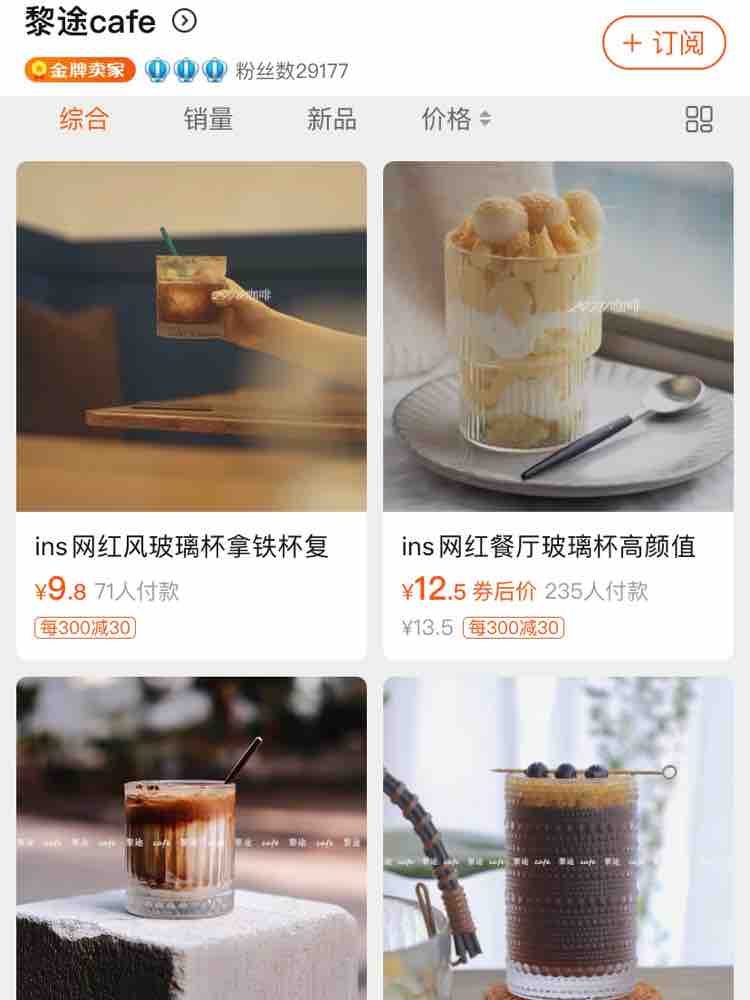750x1000 pixels.
Task: Sort products by 价格
Action: pyautogui.click(x=455, y=120)
